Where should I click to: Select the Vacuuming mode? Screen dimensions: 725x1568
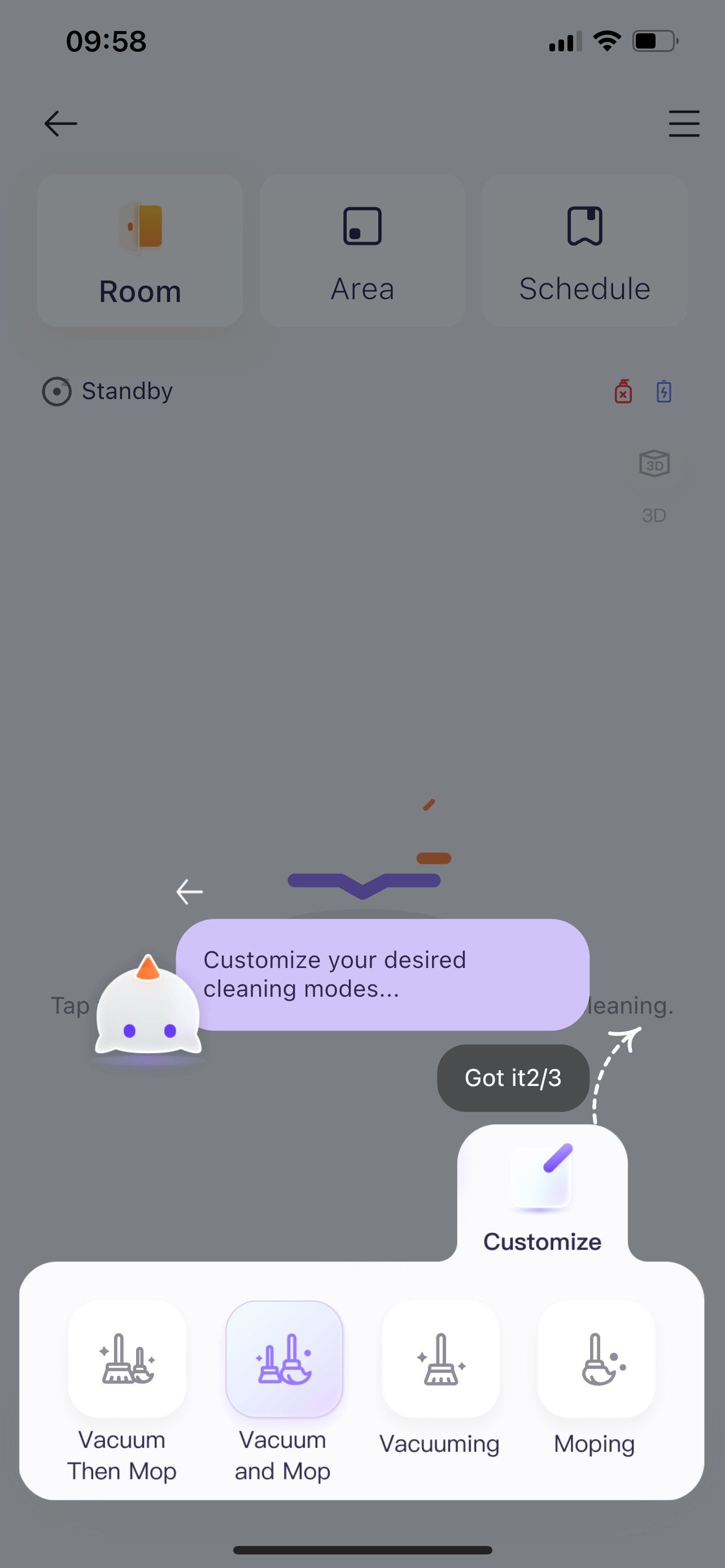click(x=440, y=1359)
